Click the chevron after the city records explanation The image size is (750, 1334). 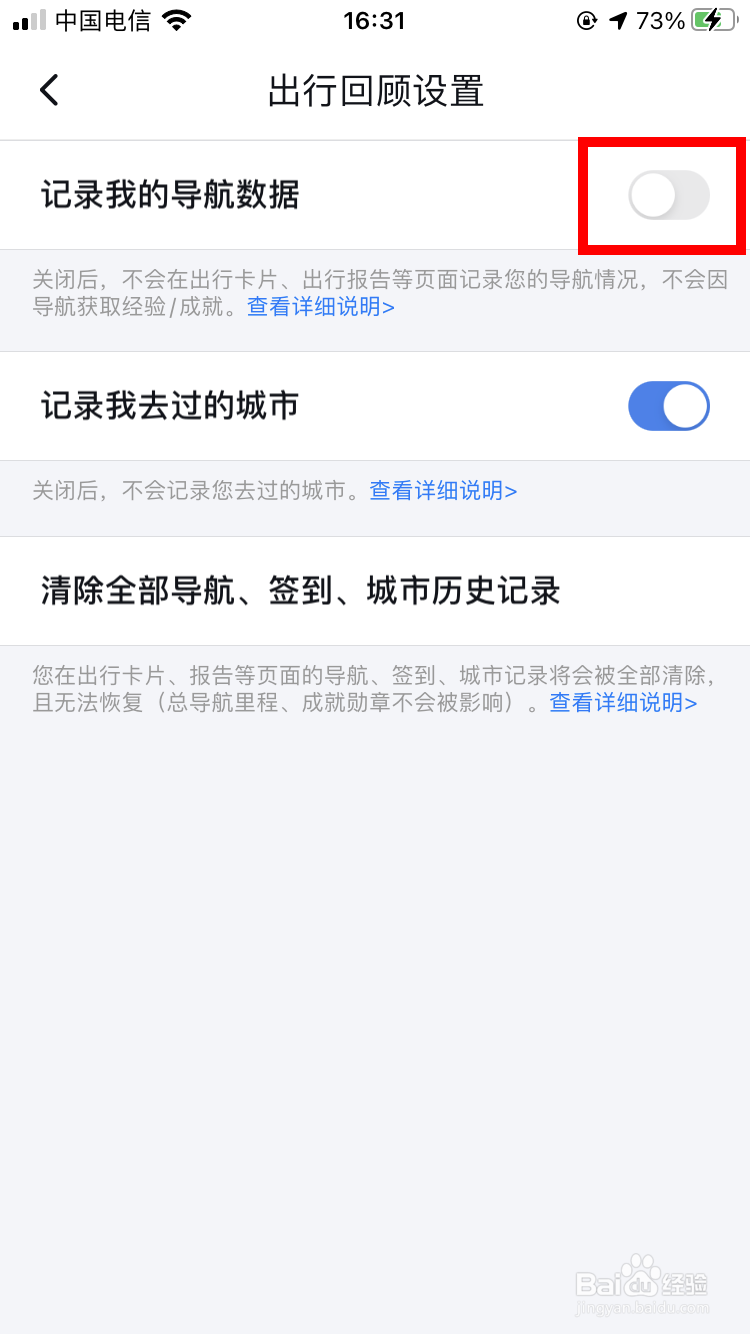click(512, 491)
